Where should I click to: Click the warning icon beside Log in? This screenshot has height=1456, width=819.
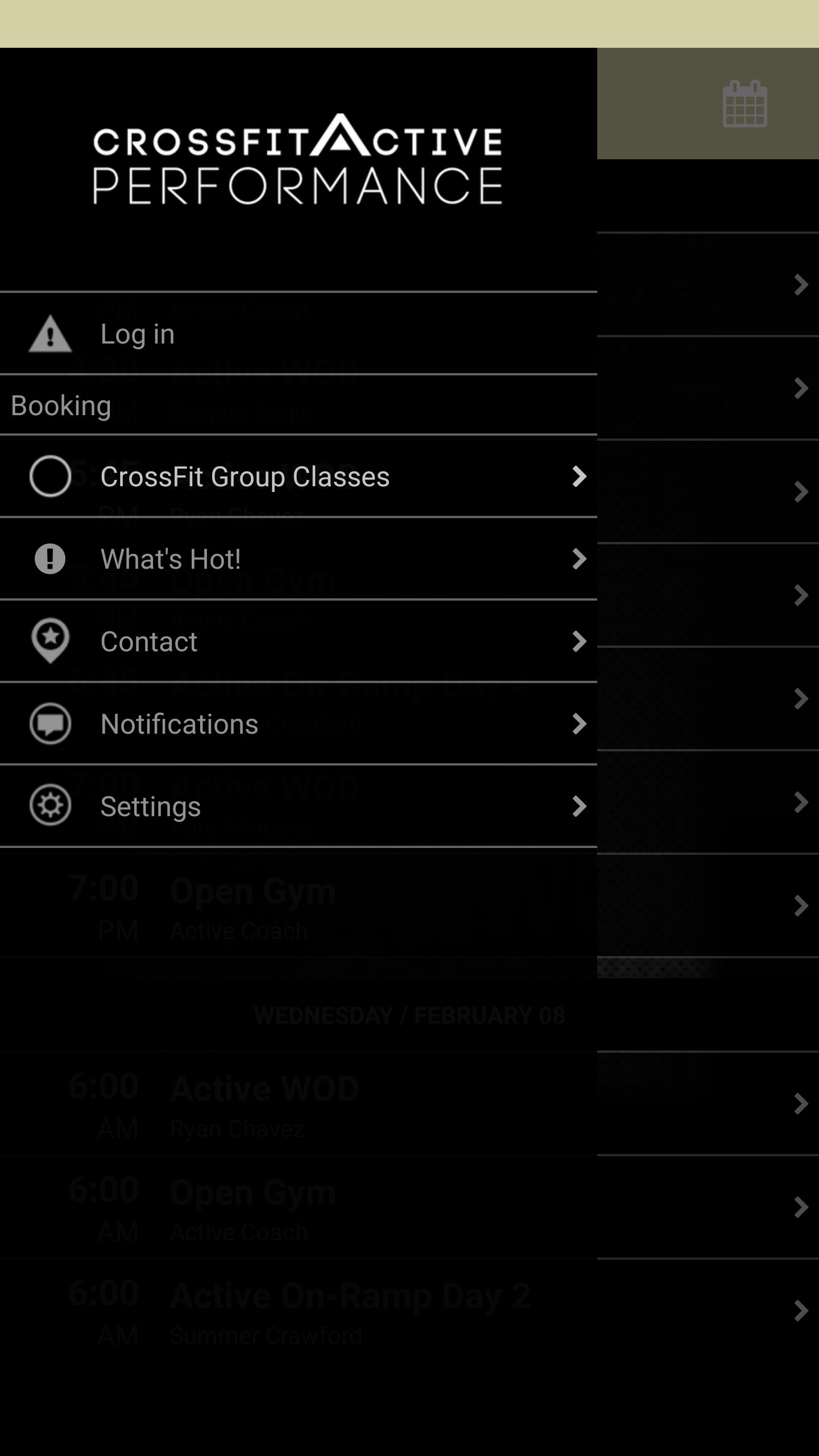pos(50,333)
